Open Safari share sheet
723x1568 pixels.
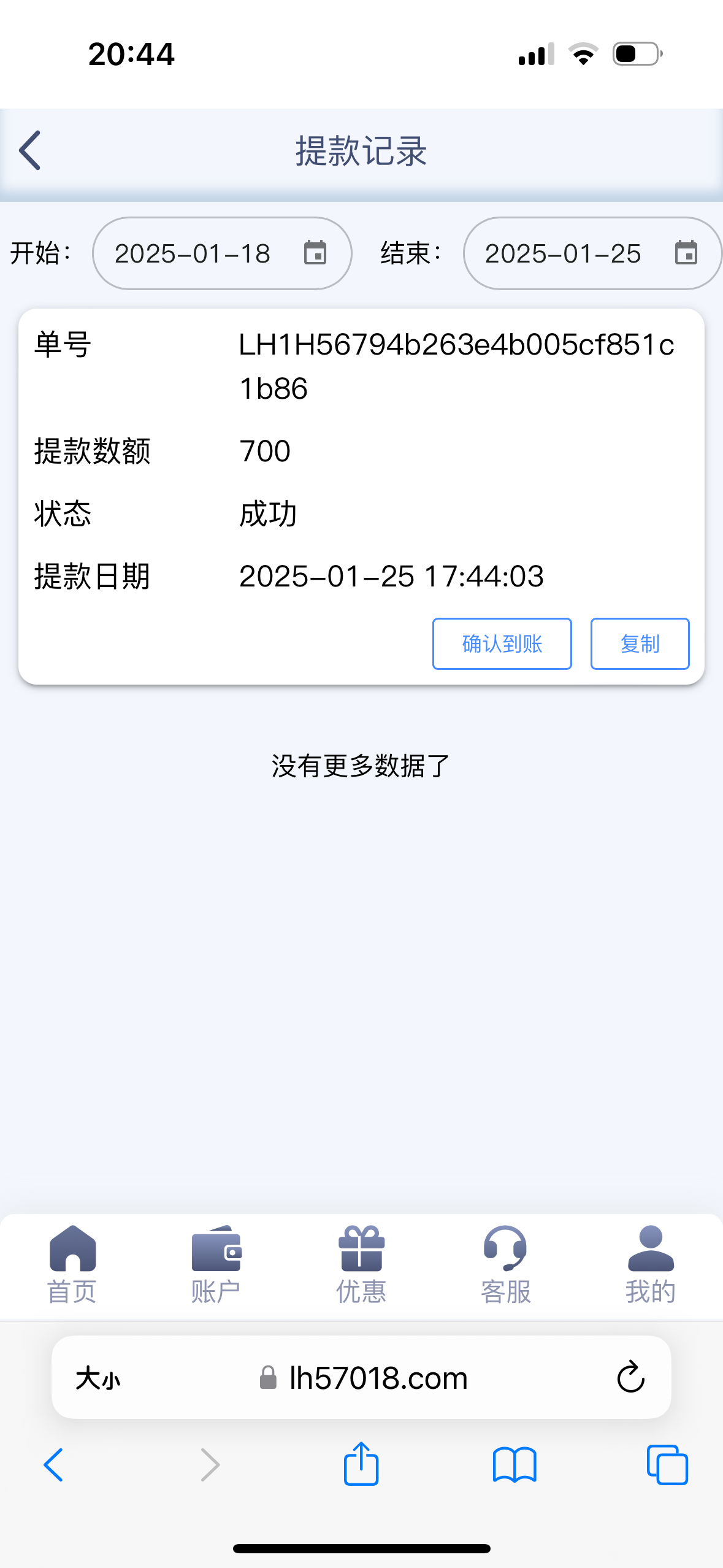pyautogui.click(x=361, y=1464)
